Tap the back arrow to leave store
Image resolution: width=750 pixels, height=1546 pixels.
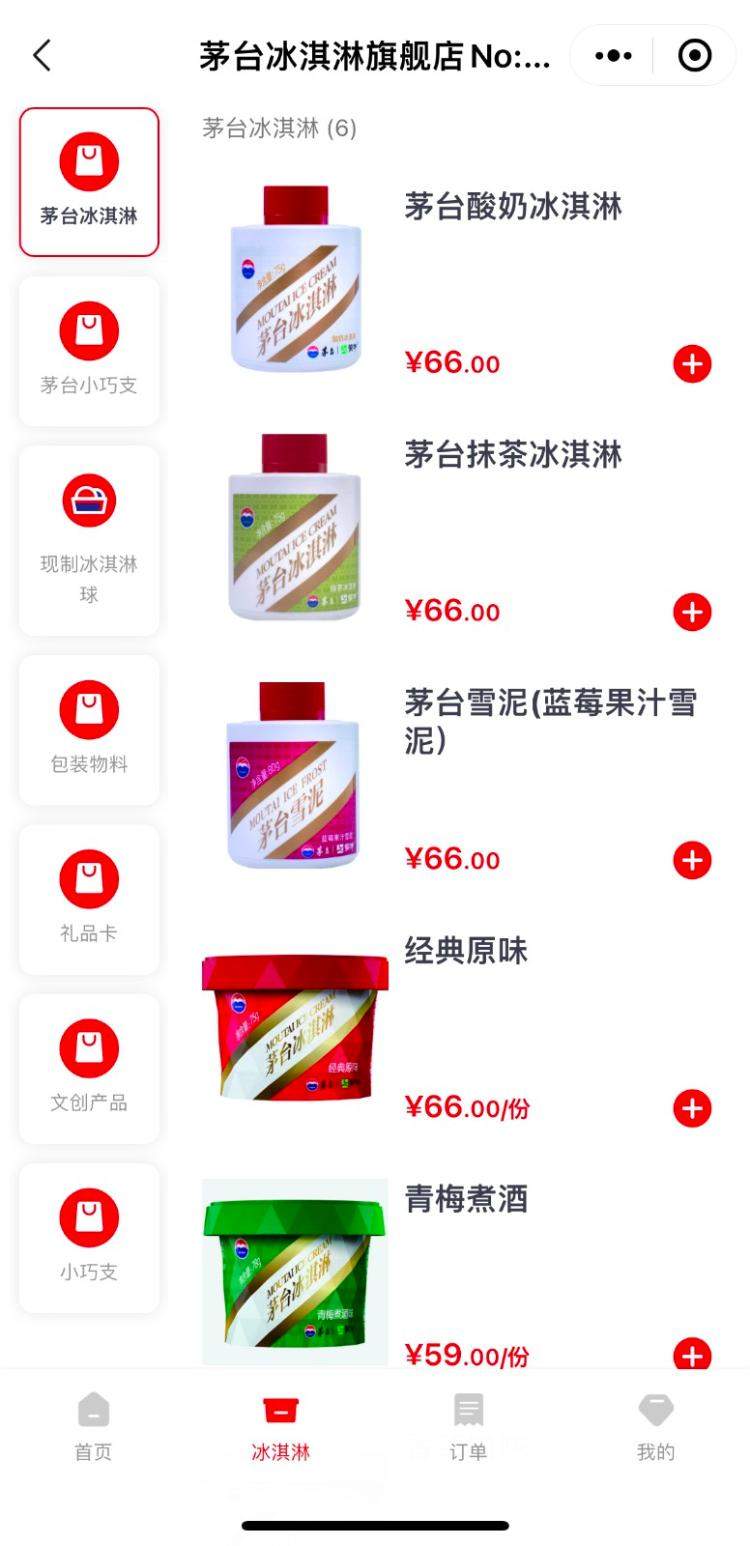pos(40,55)
